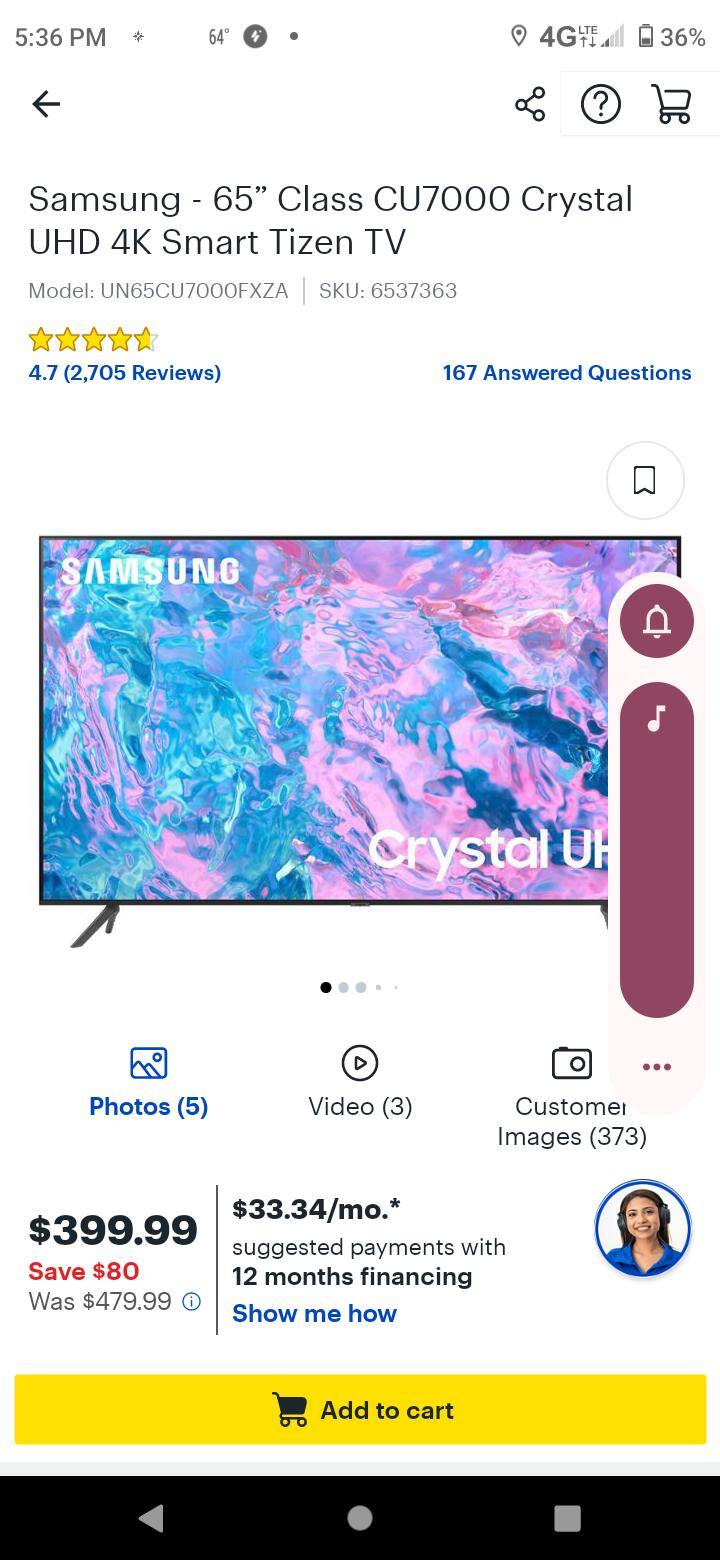Tap the bell icon on the side panel

(x=657, y=622)
